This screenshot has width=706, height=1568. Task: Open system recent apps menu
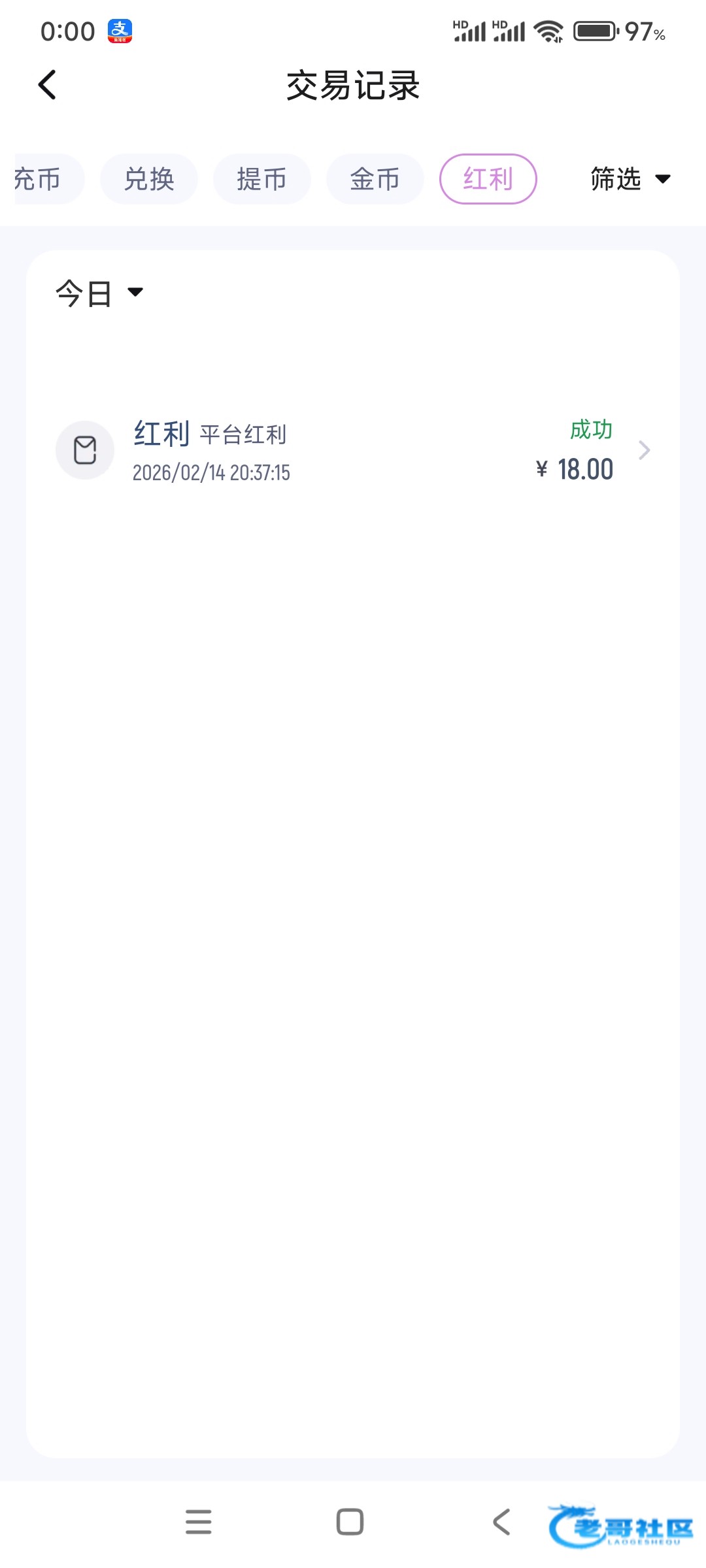(x=198, y=1522)
